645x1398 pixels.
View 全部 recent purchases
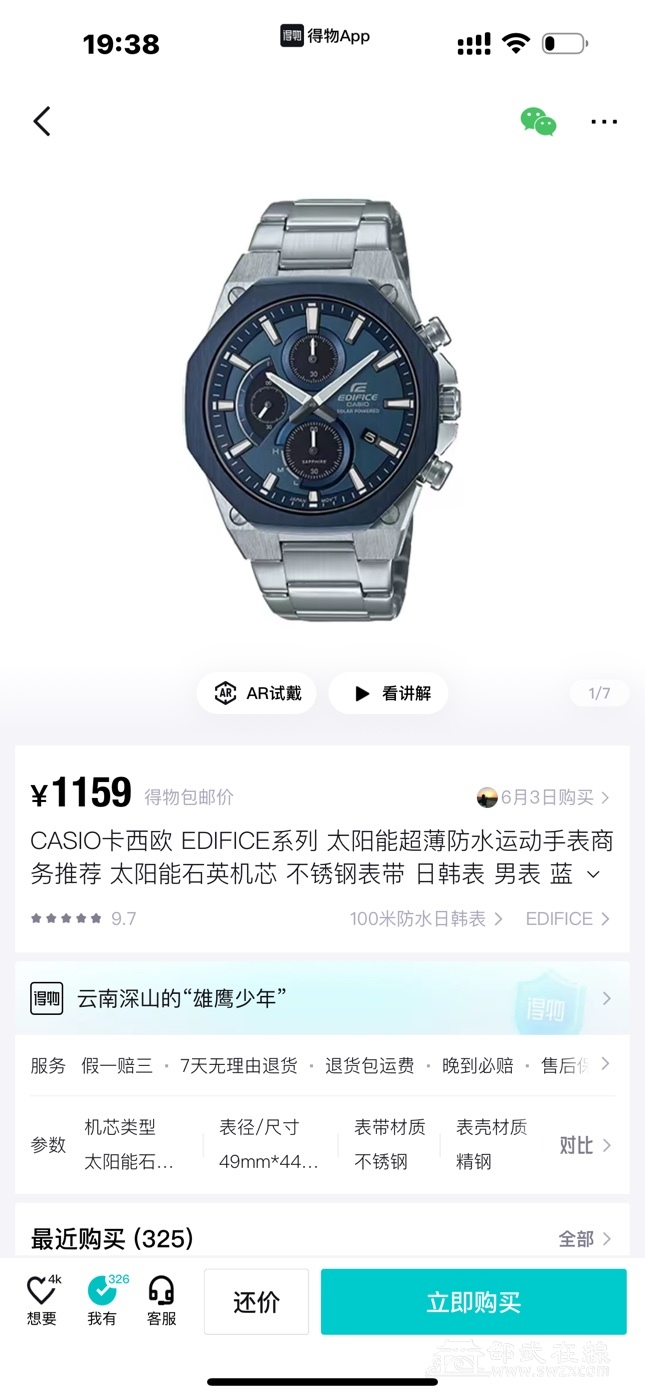pyautogui.click(x=584, y=1239)
